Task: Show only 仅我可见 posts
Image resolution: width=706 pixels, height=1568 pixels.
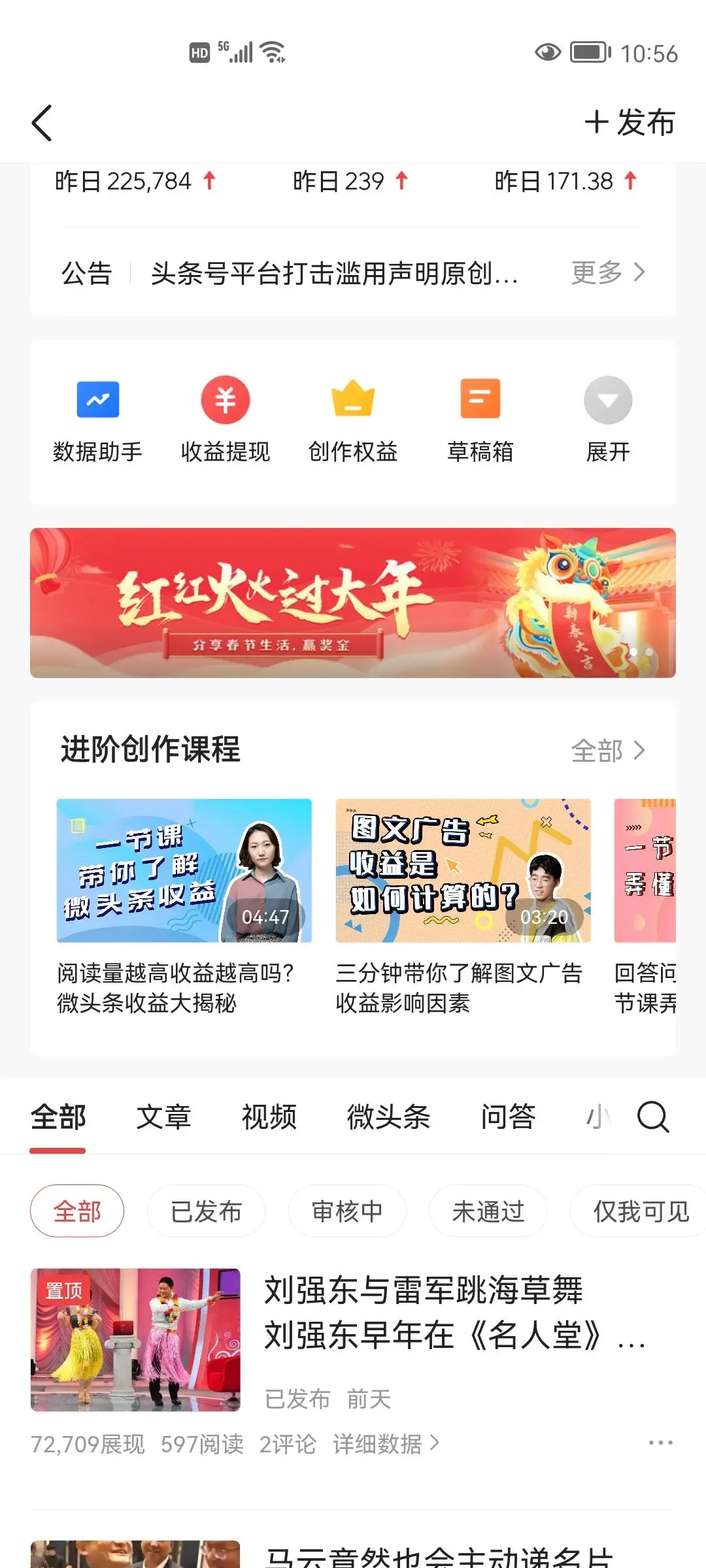Action: 637,1211
